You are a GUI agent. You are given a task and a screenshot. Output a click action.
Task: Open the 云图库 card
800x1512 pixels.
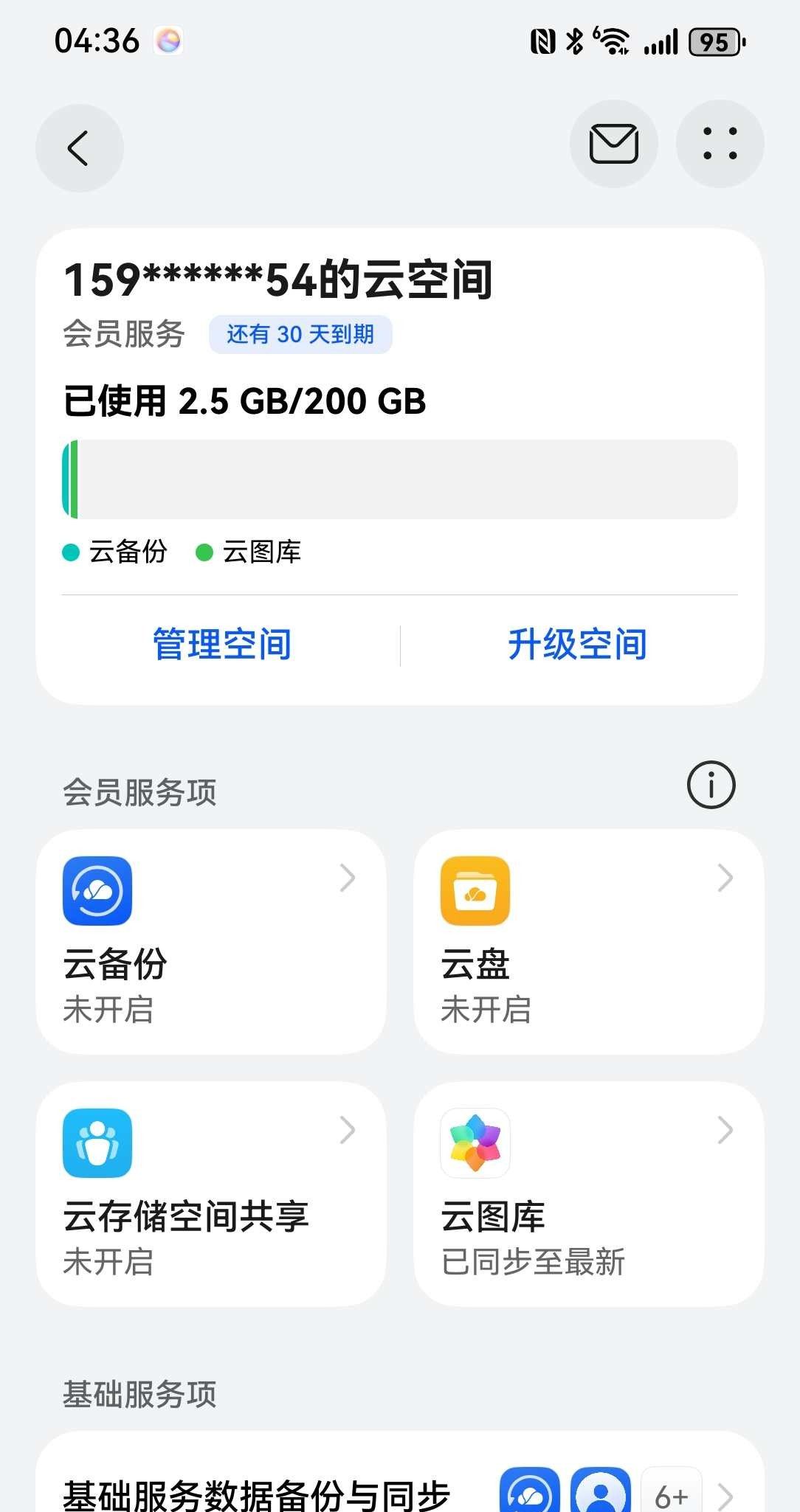coord(588,1194)
